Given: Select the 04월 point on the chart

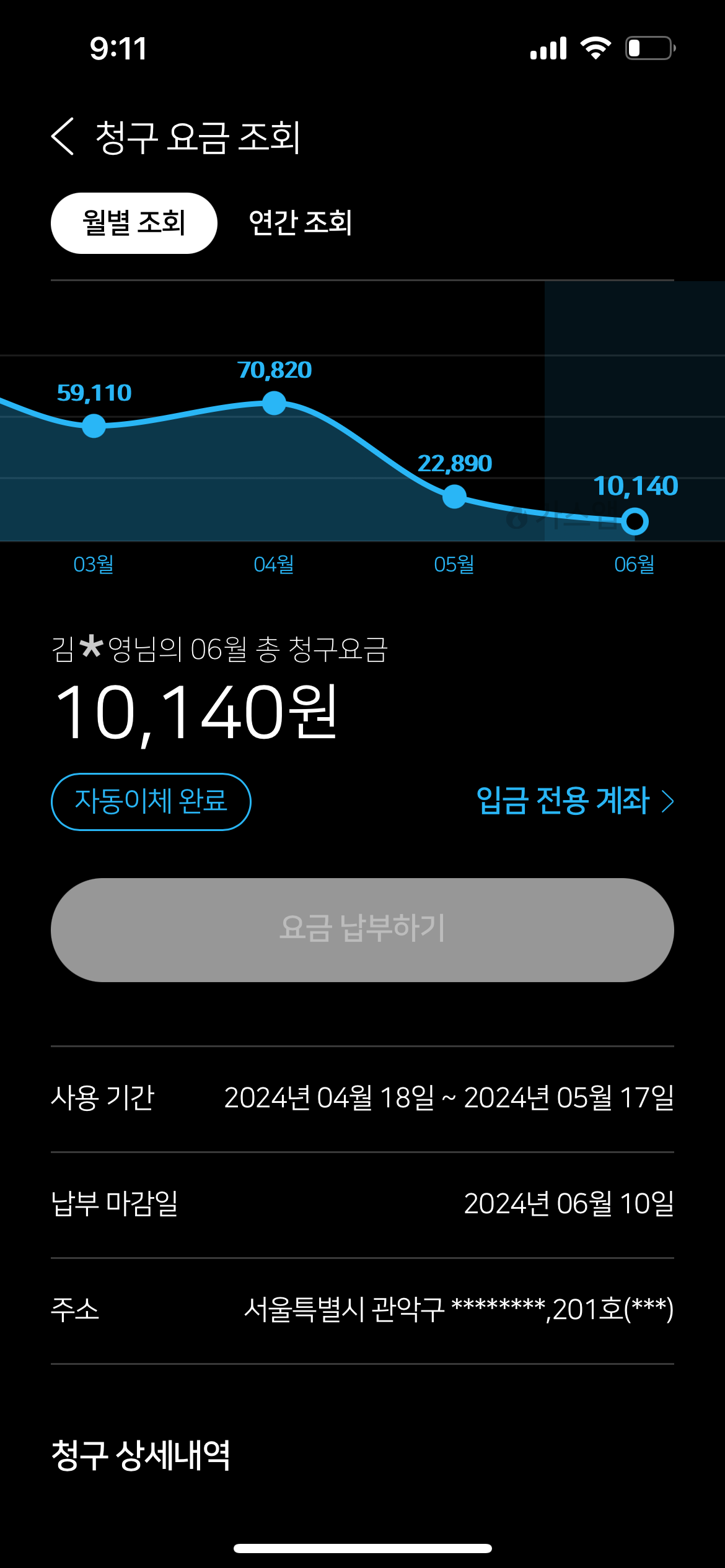Looking at the screenshot, I should 274,403.
